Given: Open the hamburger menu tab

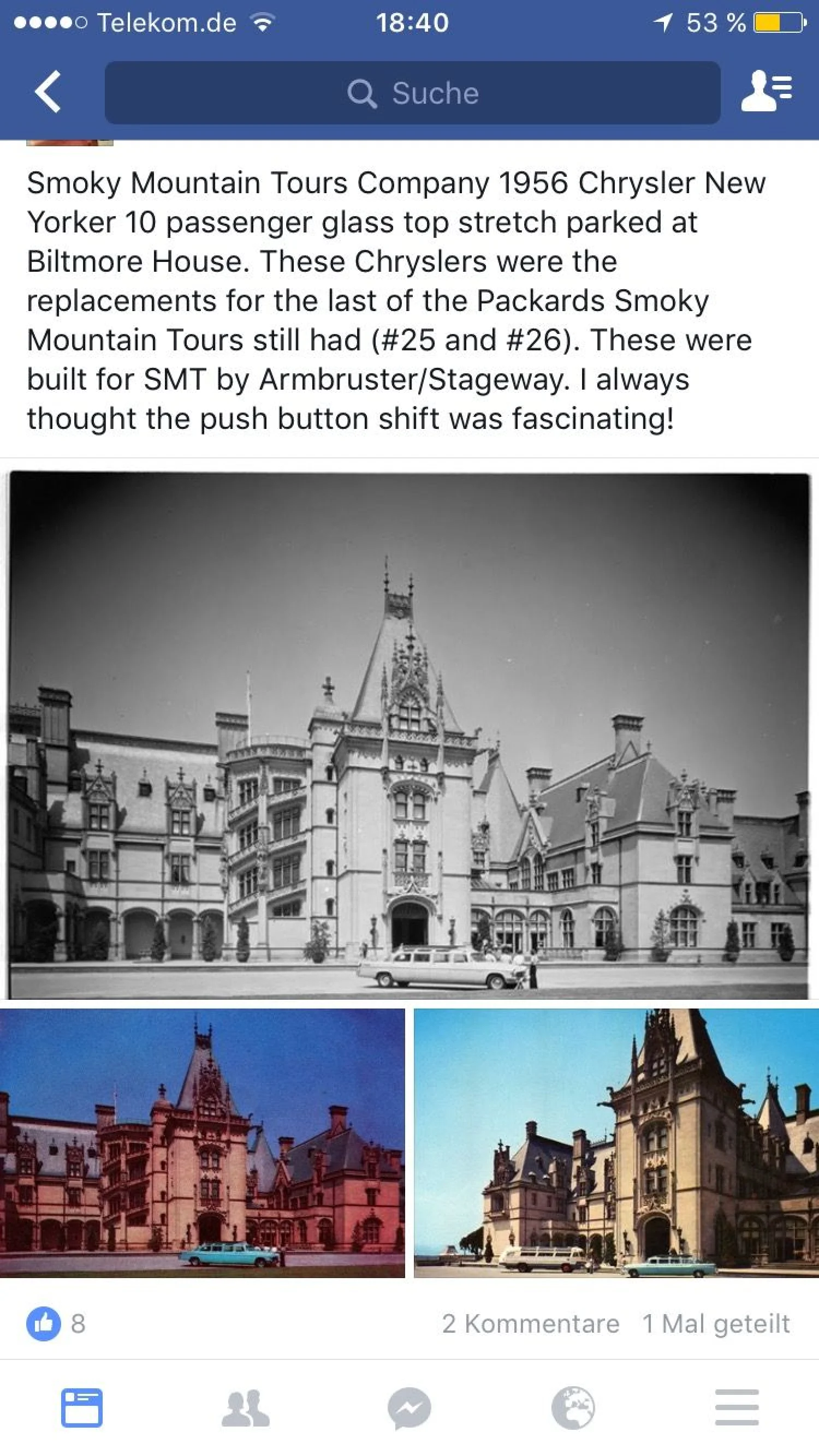Looking at the screenshot, I should (x=737, y=1408).
